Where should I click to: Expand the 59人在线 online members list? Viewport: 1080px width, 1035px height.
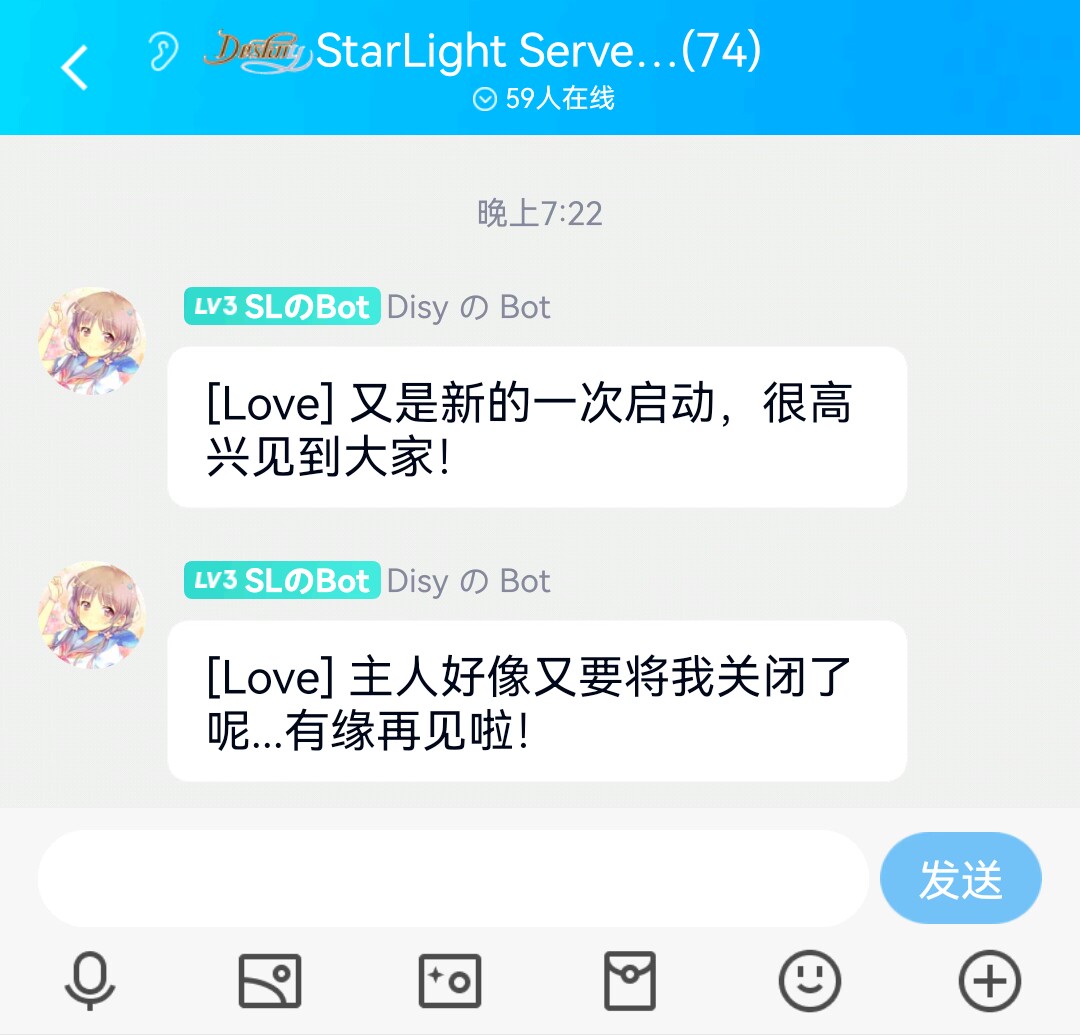(x=544, y=99)
